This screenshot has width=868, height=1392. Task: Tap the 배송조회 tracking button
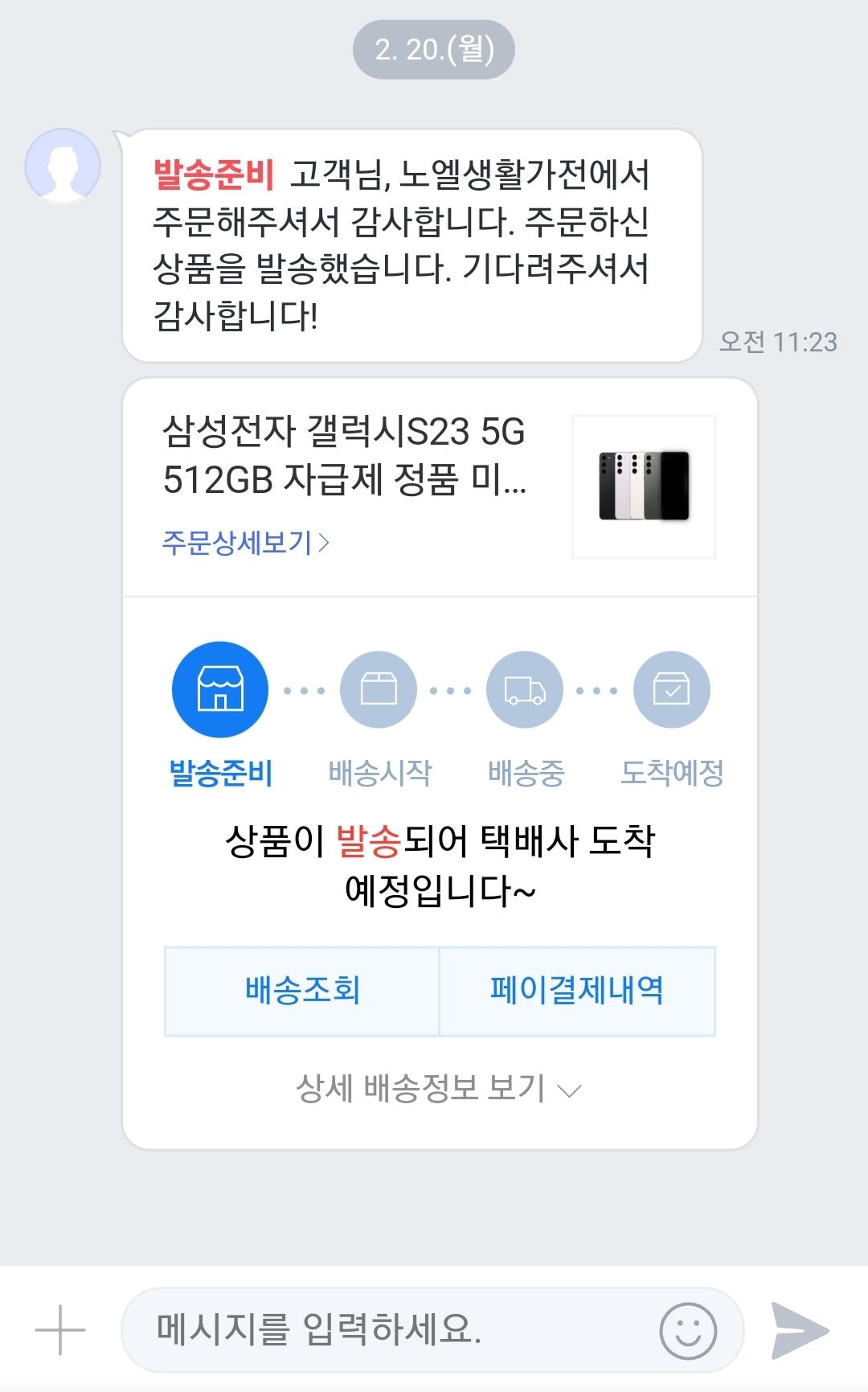coord(302,991)
